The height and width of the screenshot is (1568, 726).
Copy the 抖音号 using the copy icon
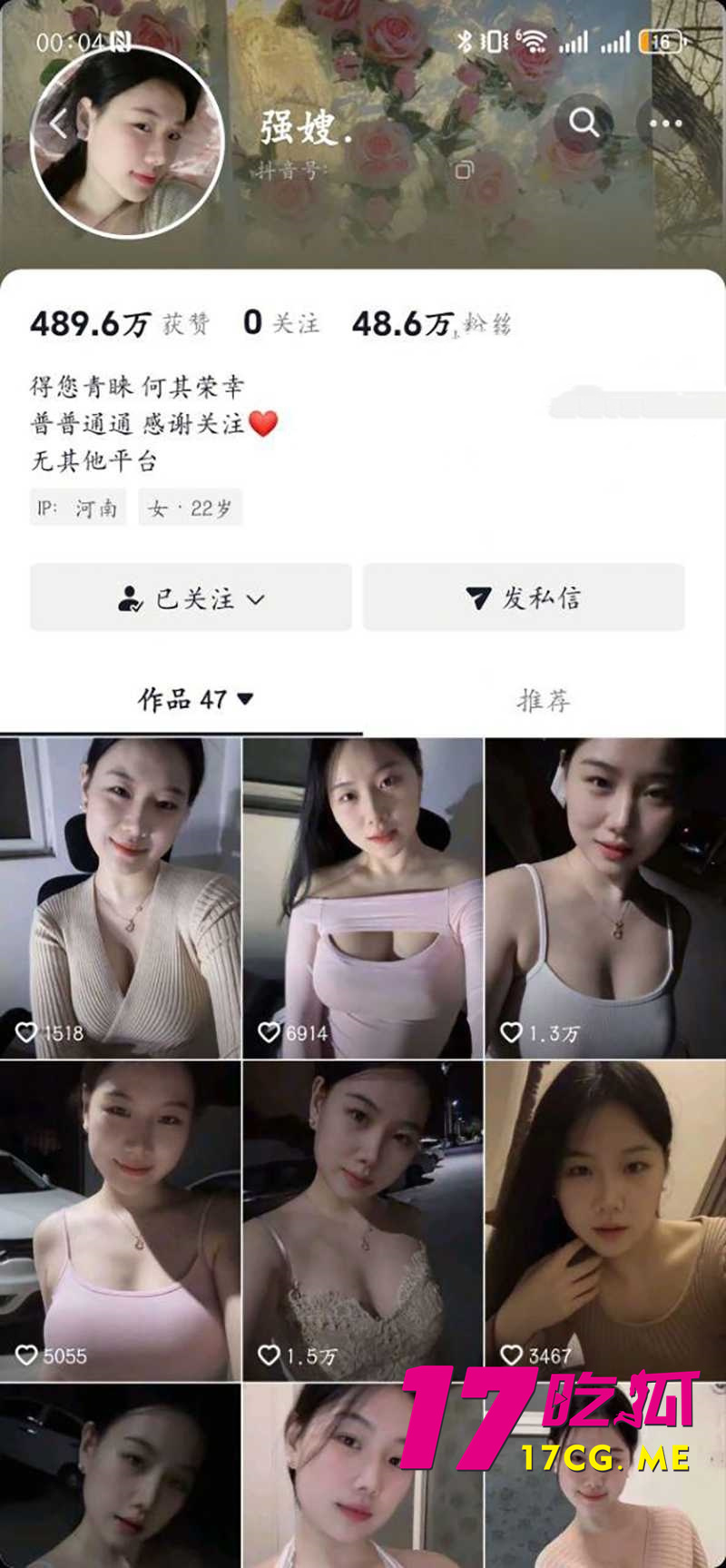pyautogui.click(x=466, y=171)
